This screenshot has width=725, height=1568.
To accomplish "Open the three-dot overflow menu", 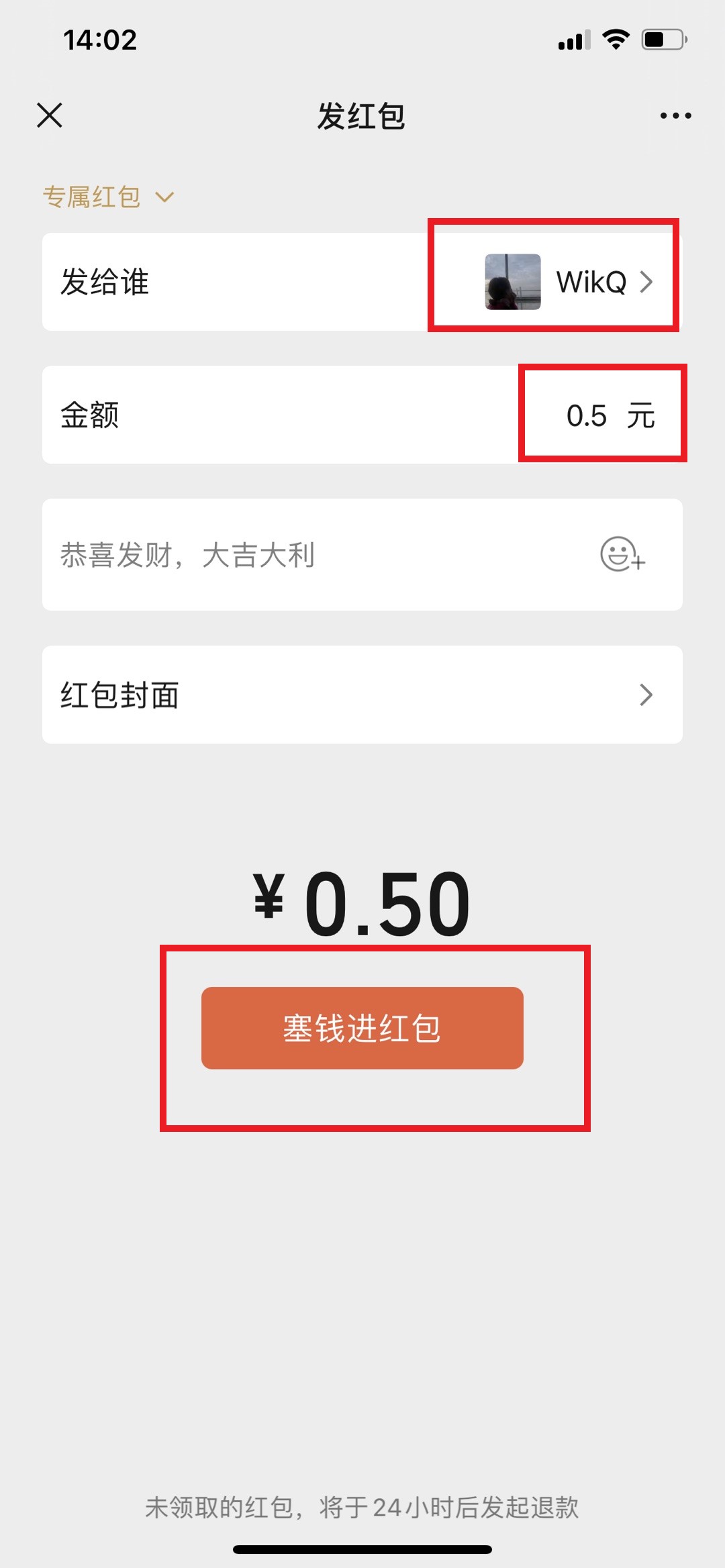I will click(x=675, y=115).
